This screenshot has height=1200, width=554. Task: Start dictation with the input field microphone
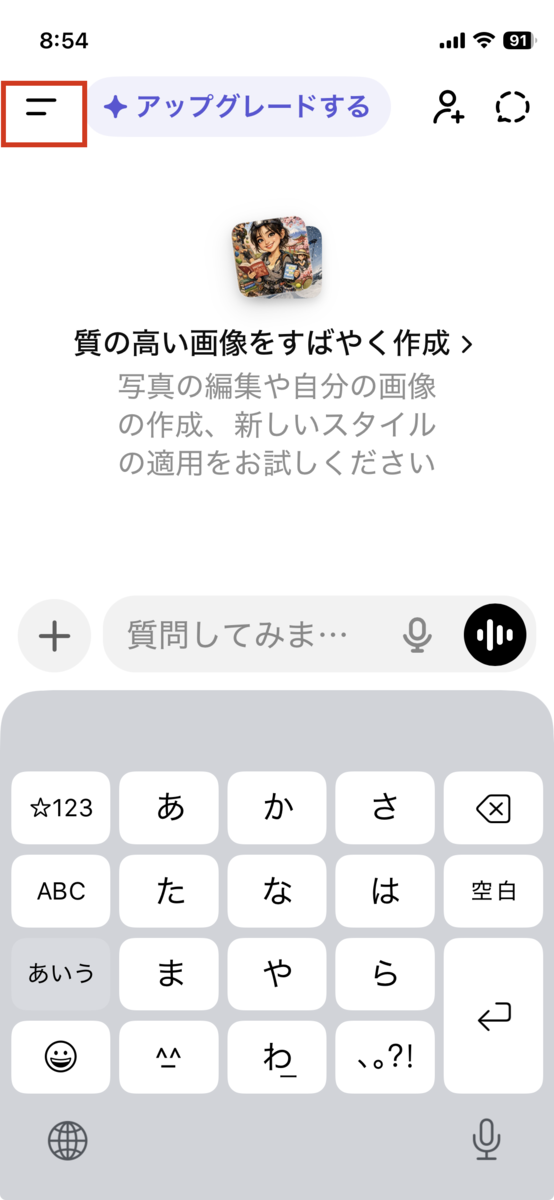point(417,636)
